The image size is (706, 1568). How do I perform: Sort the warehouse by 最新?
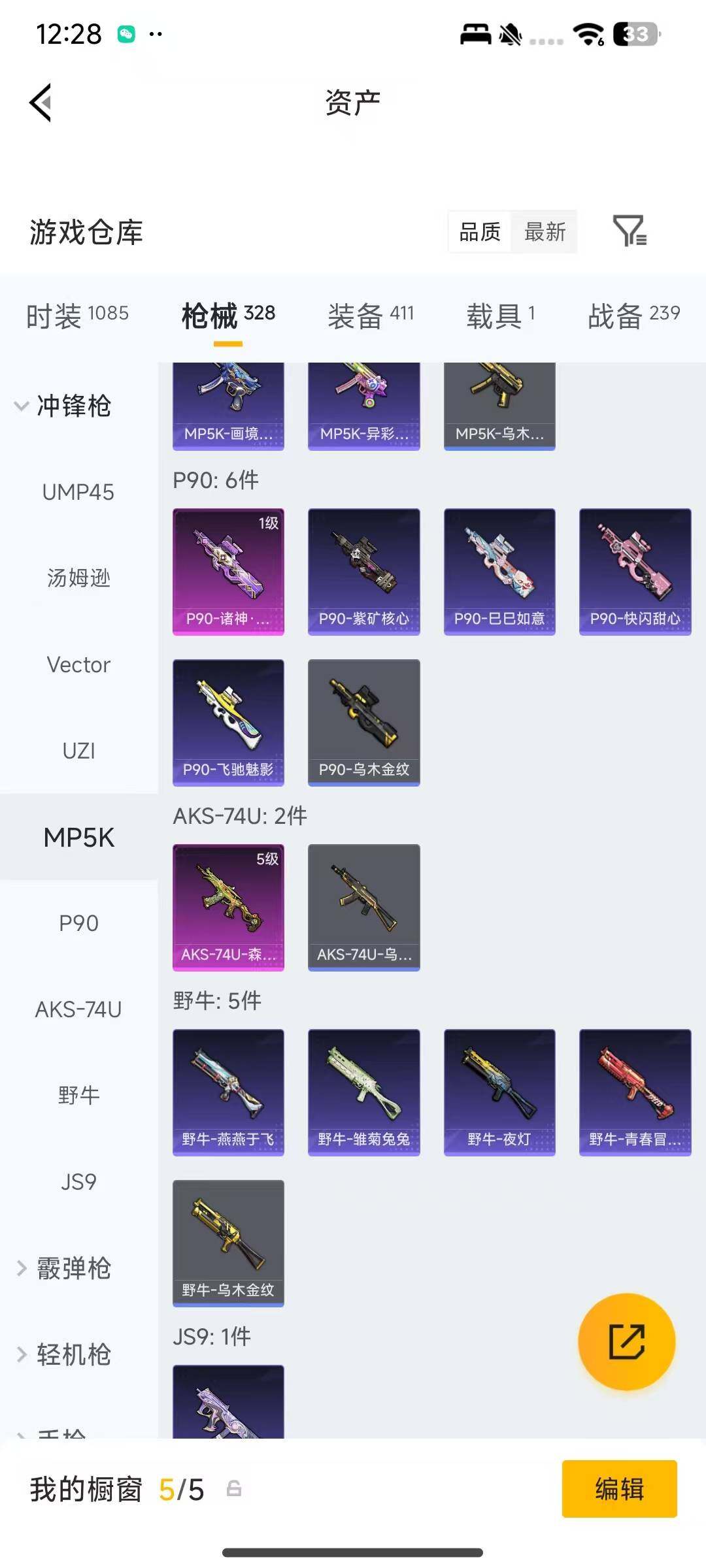point(545,231)
